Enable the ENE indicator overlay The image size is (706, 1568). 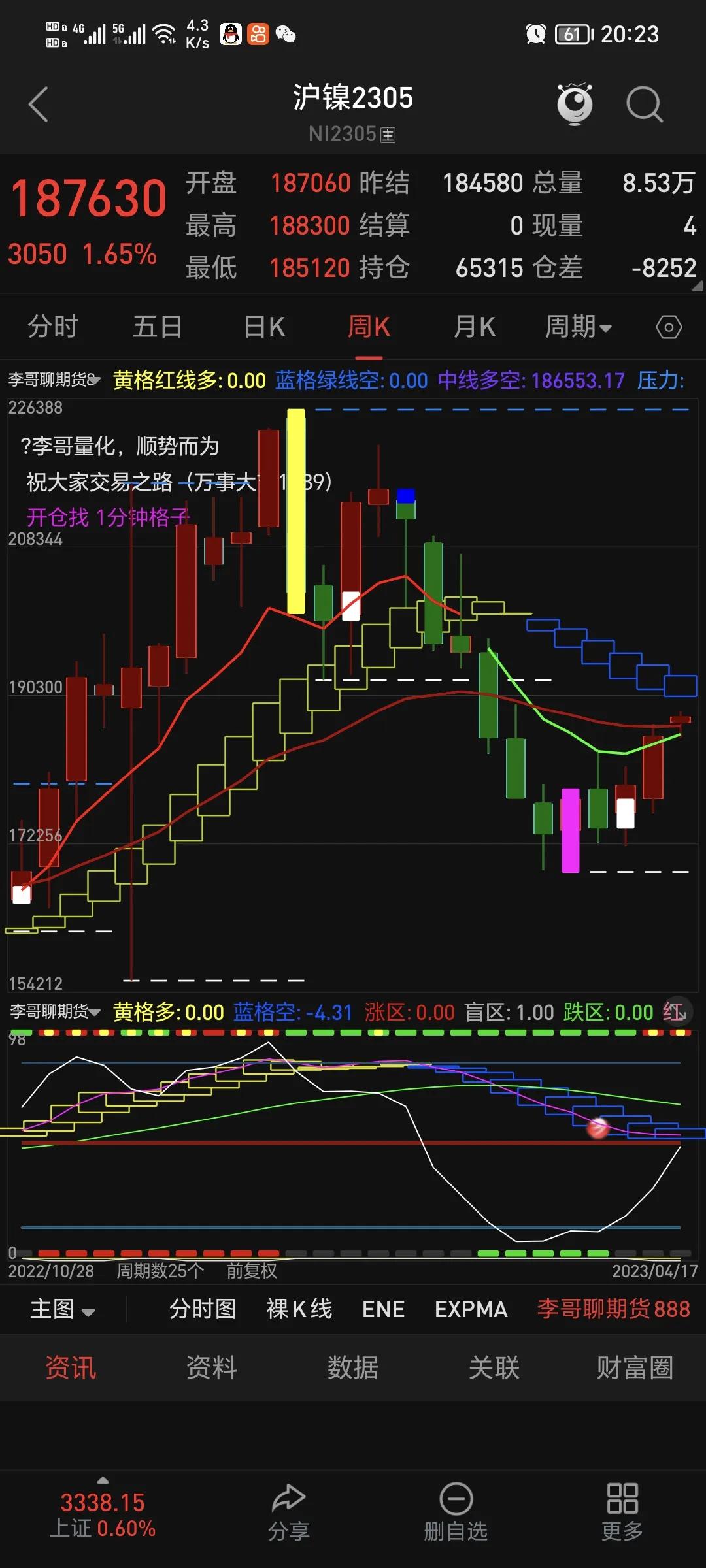point(384,1309)
